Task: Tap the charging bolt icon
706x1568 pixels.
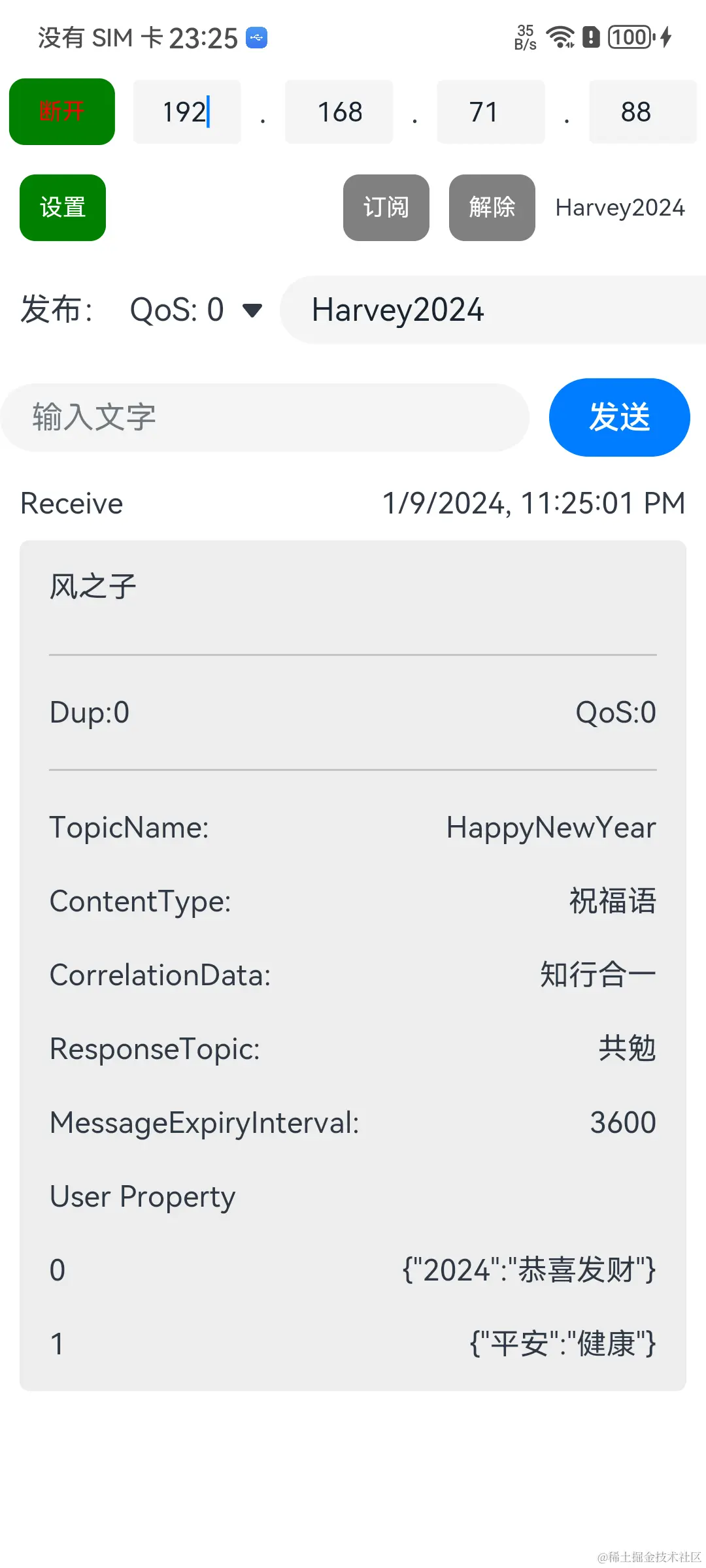Action: pos(665,37)
